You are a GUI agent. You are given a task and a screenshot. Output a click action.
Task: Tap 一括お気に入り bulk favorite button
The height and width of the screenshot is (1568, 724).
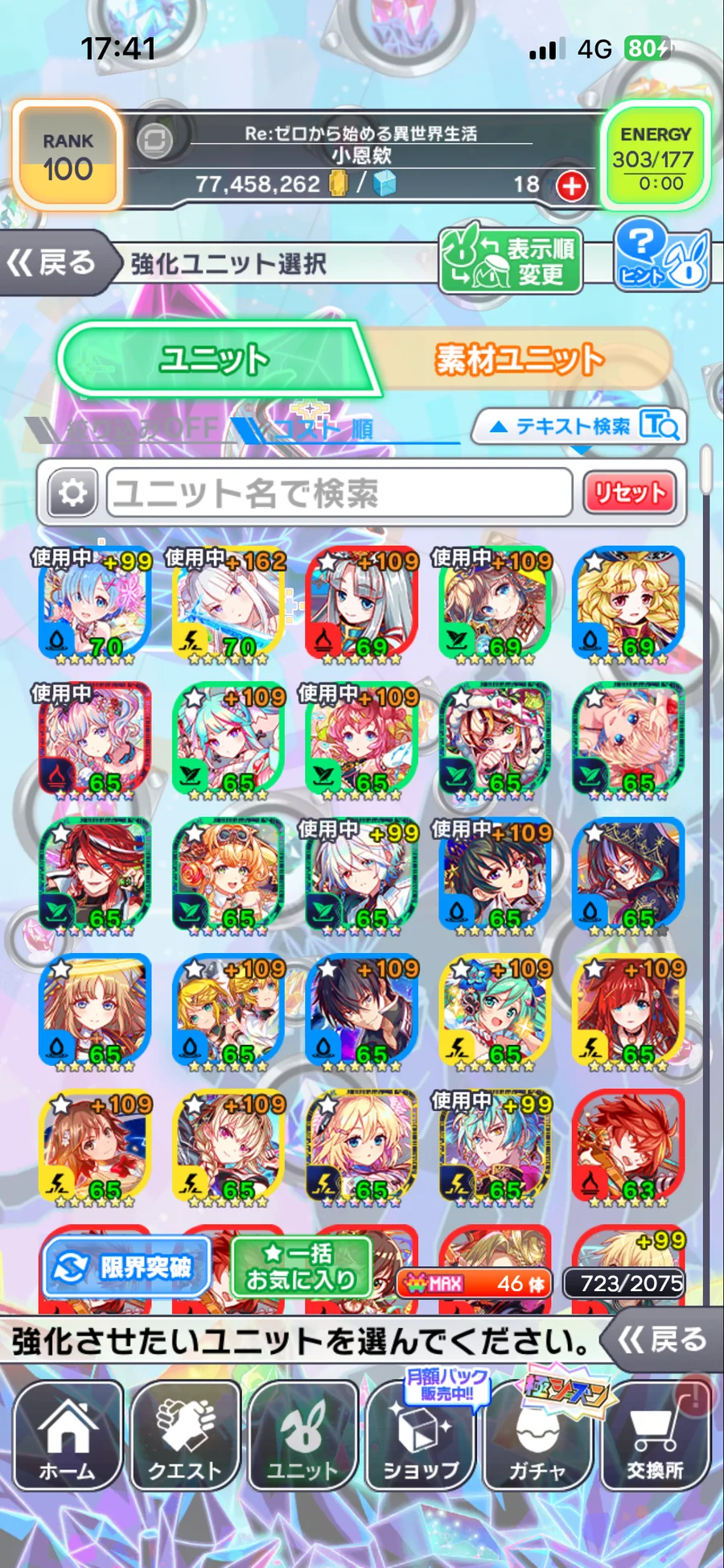pos(300,1268)
